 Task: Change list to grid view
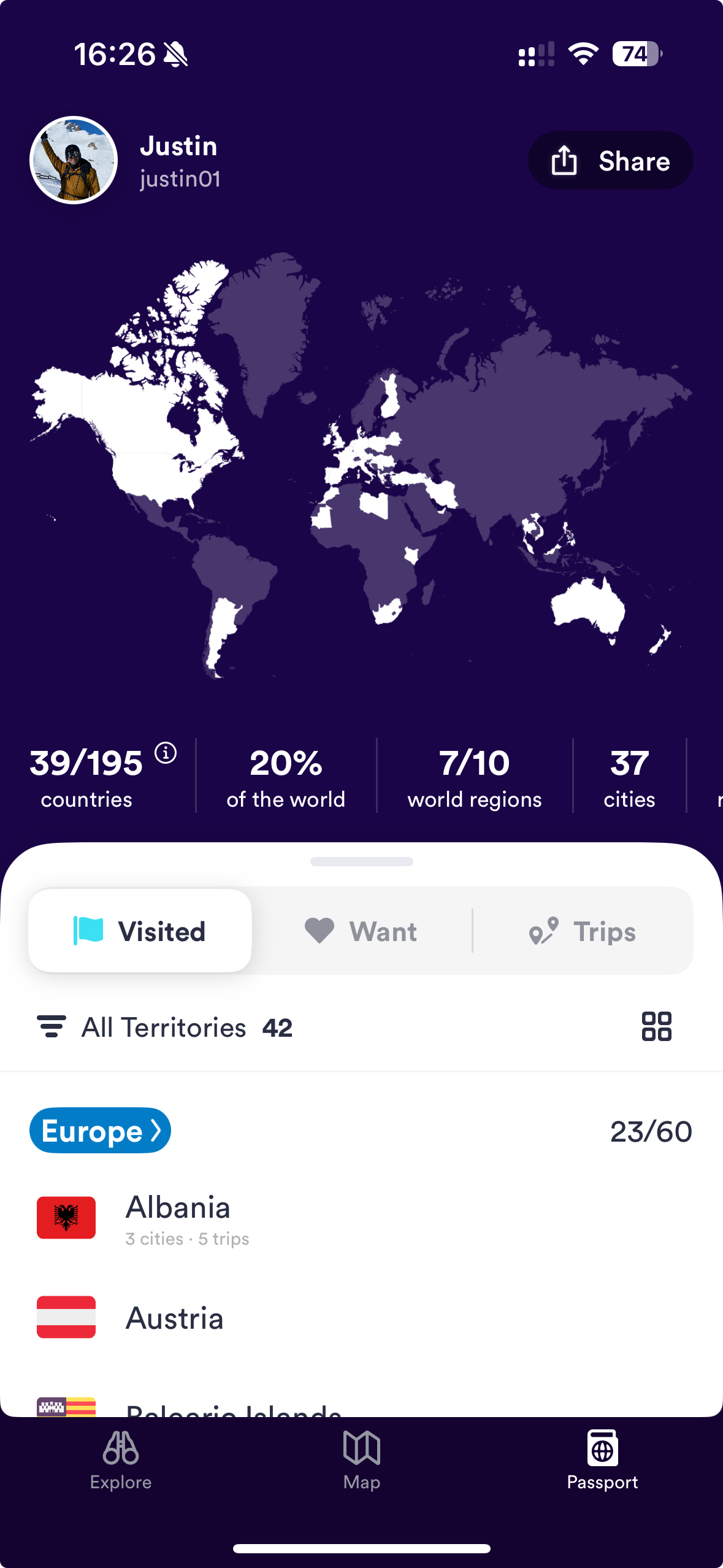[656, 1026]
